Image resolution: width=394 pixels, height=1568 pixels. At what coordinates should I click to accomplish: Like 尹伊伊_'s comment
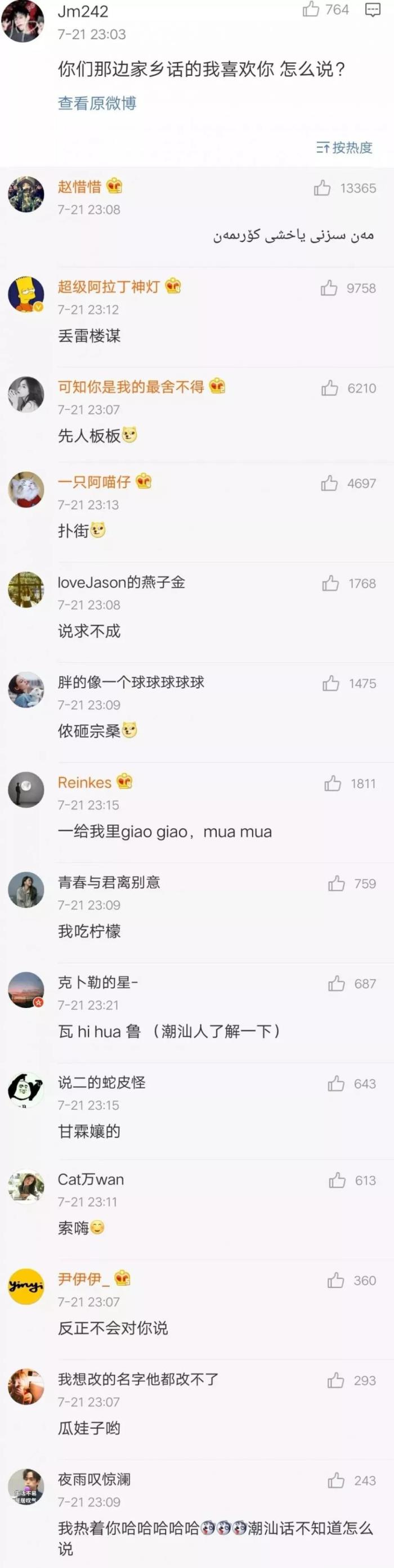coord(335,1281)
